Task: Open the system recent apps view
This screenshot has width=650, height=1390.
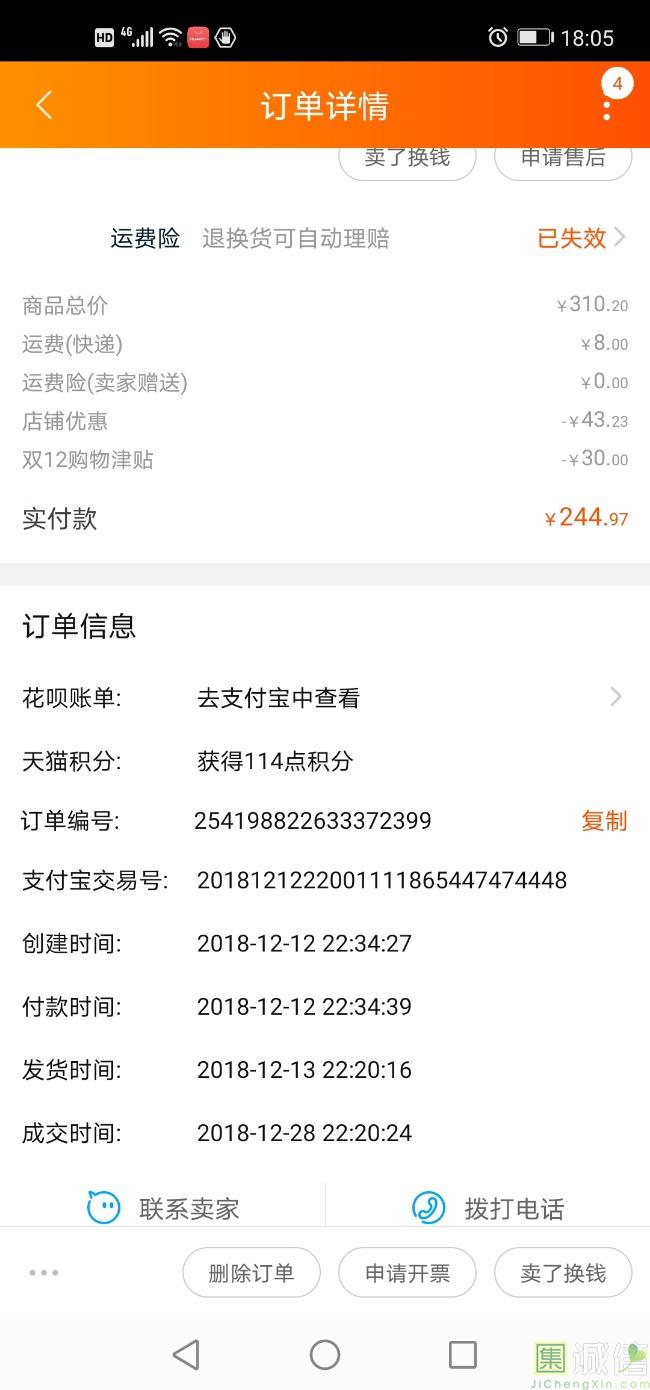Action: (x=463, y=1354)
